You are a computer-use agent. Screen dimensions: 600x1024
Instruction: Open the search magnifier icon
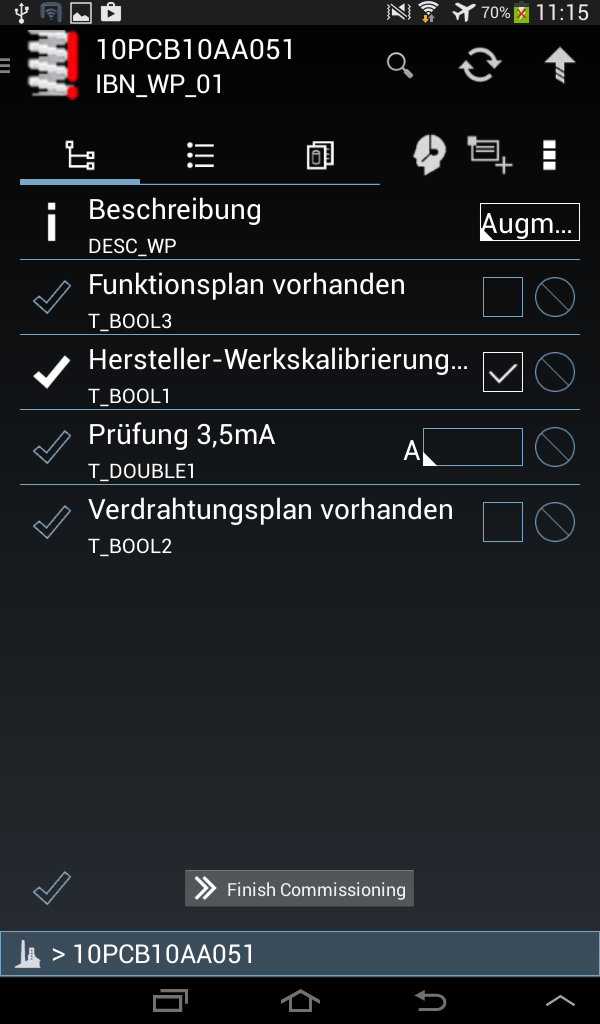400,66
